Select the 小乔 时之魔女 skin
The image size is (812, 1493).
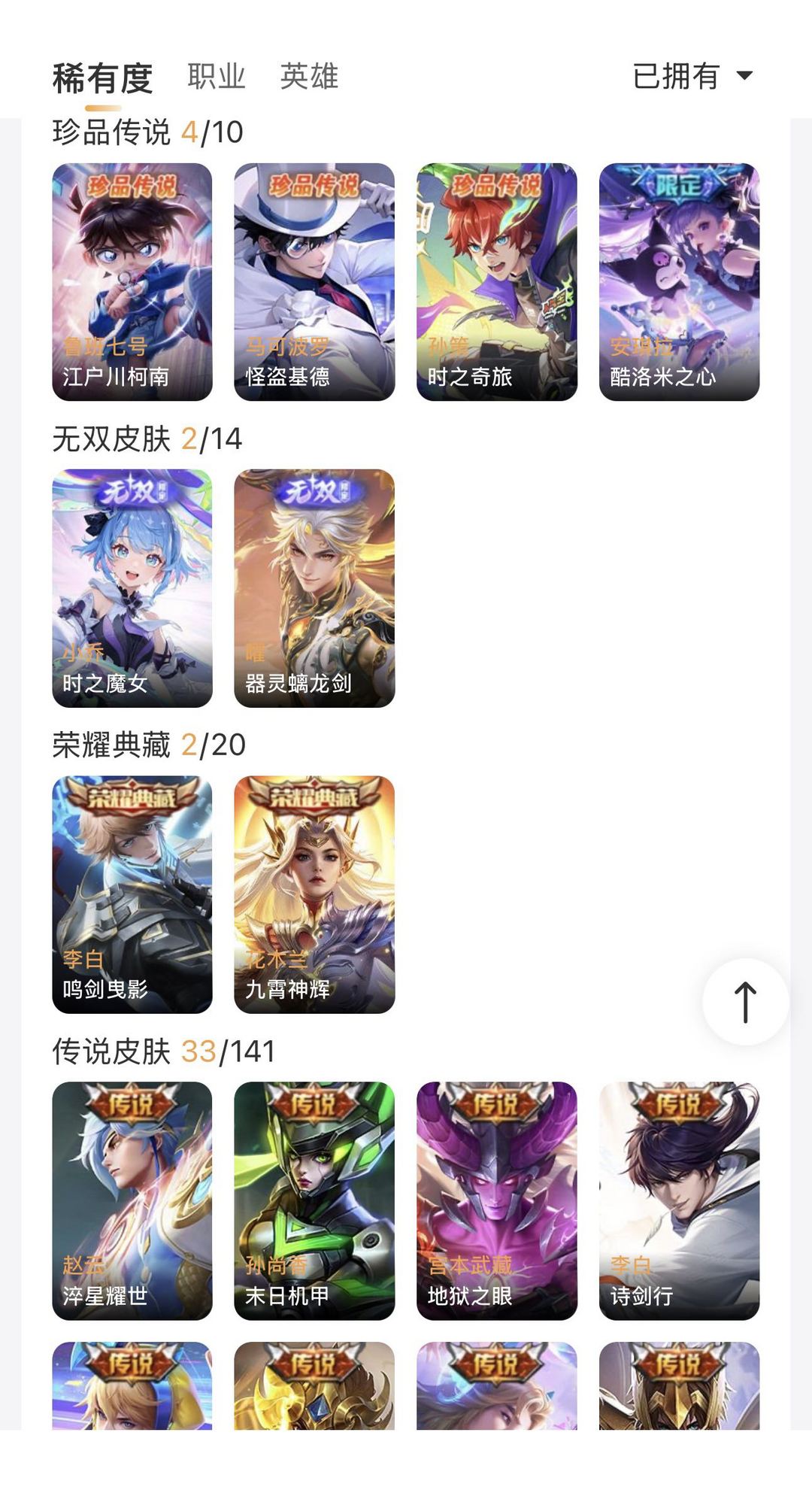(x=132, y=587)
